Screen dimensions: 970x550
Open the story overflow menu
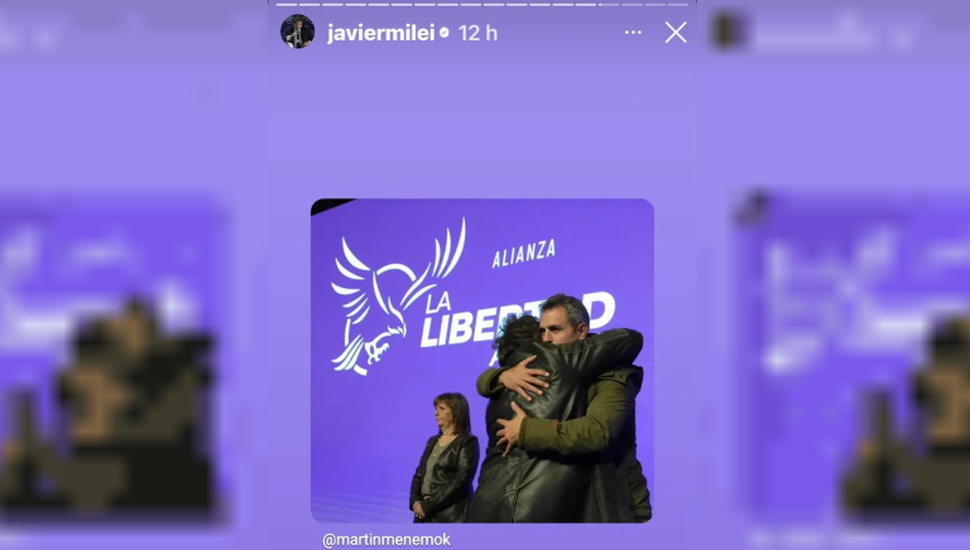coord(633,32)
